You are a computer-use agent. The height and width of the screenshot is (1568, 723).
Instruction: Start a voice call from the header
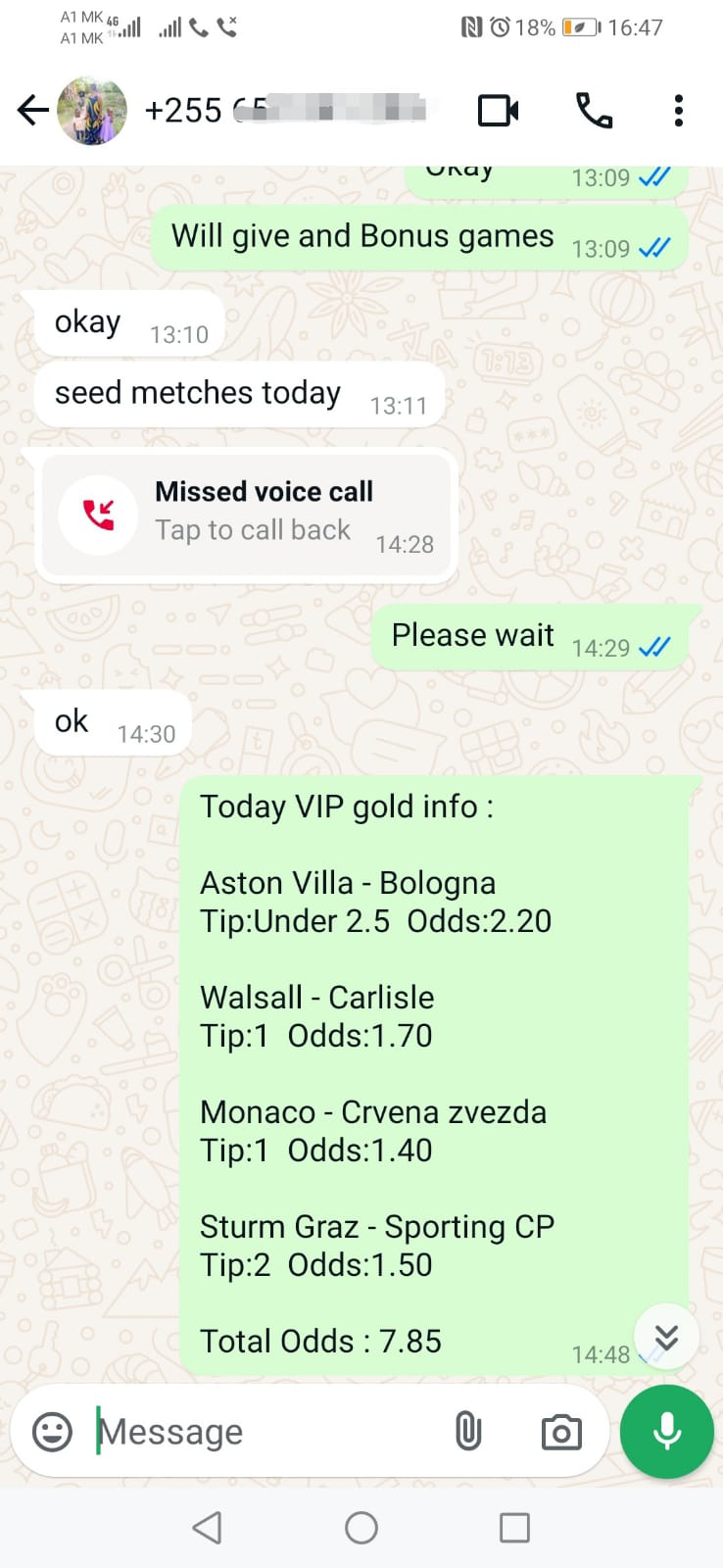point(594,111)
